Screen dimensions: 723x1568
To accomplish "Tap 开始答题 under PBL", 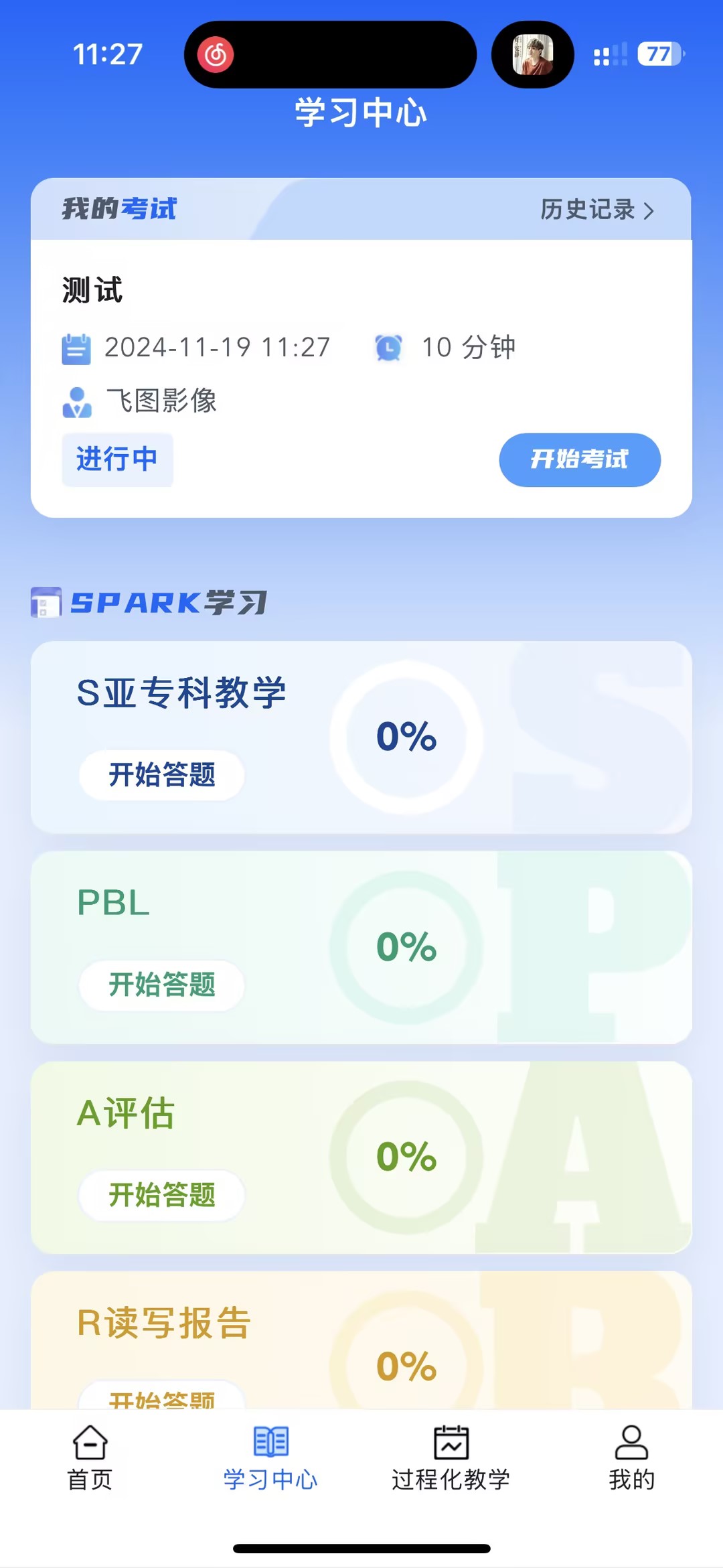I will coord(162,985).
